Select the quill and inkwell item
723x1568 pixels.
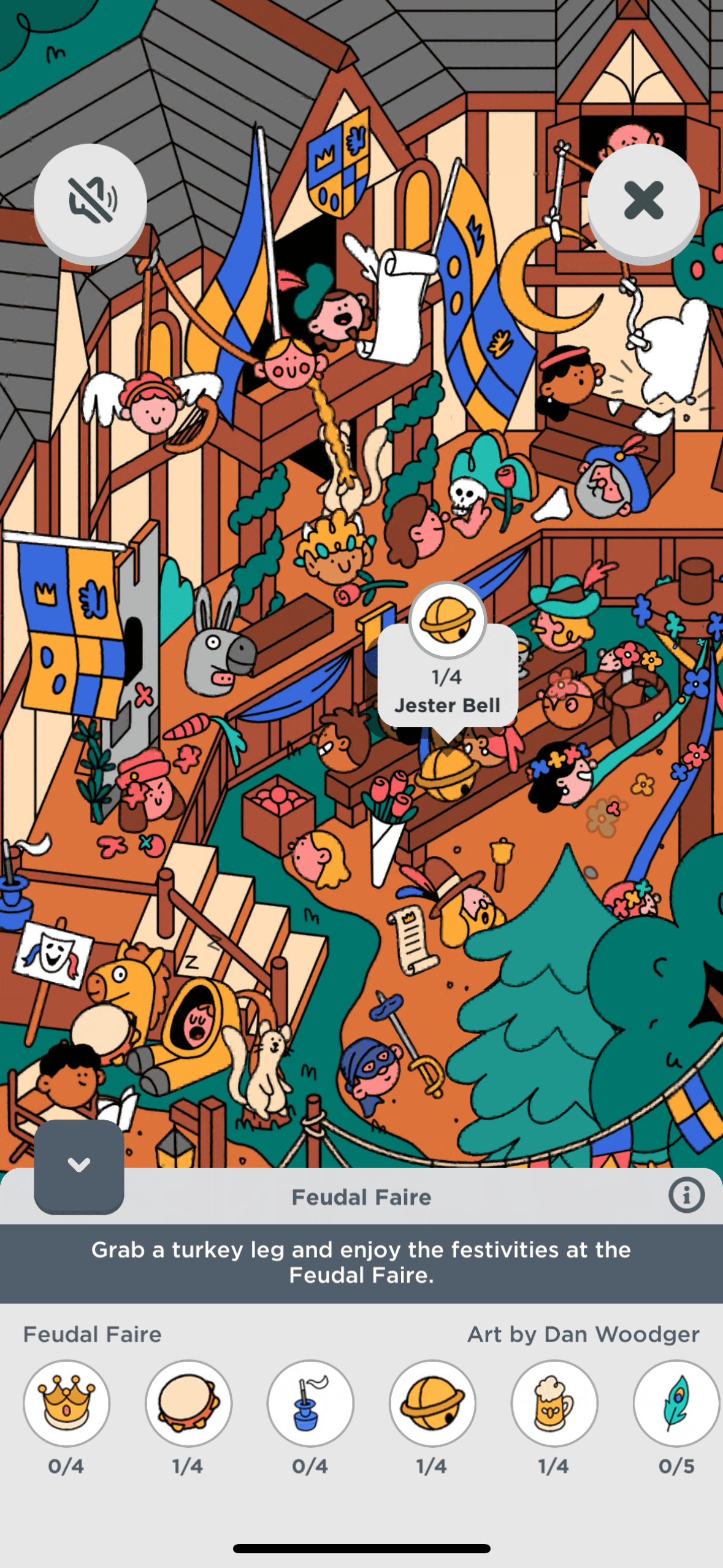[310, 1403]
